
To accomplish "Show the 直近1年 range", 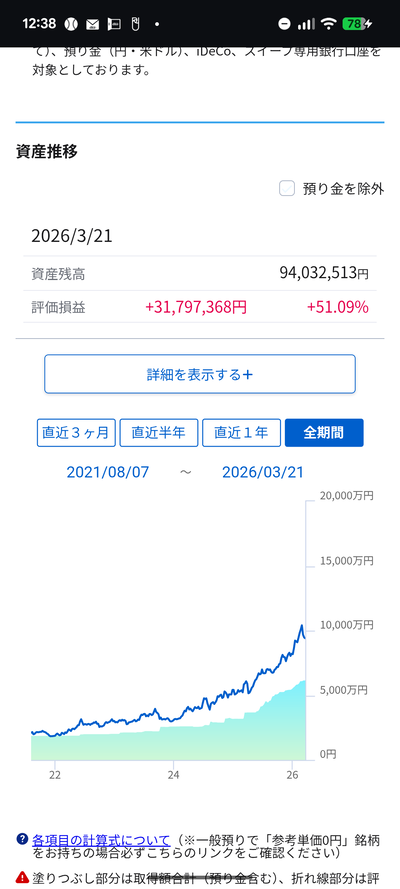I will click(241, 433).
